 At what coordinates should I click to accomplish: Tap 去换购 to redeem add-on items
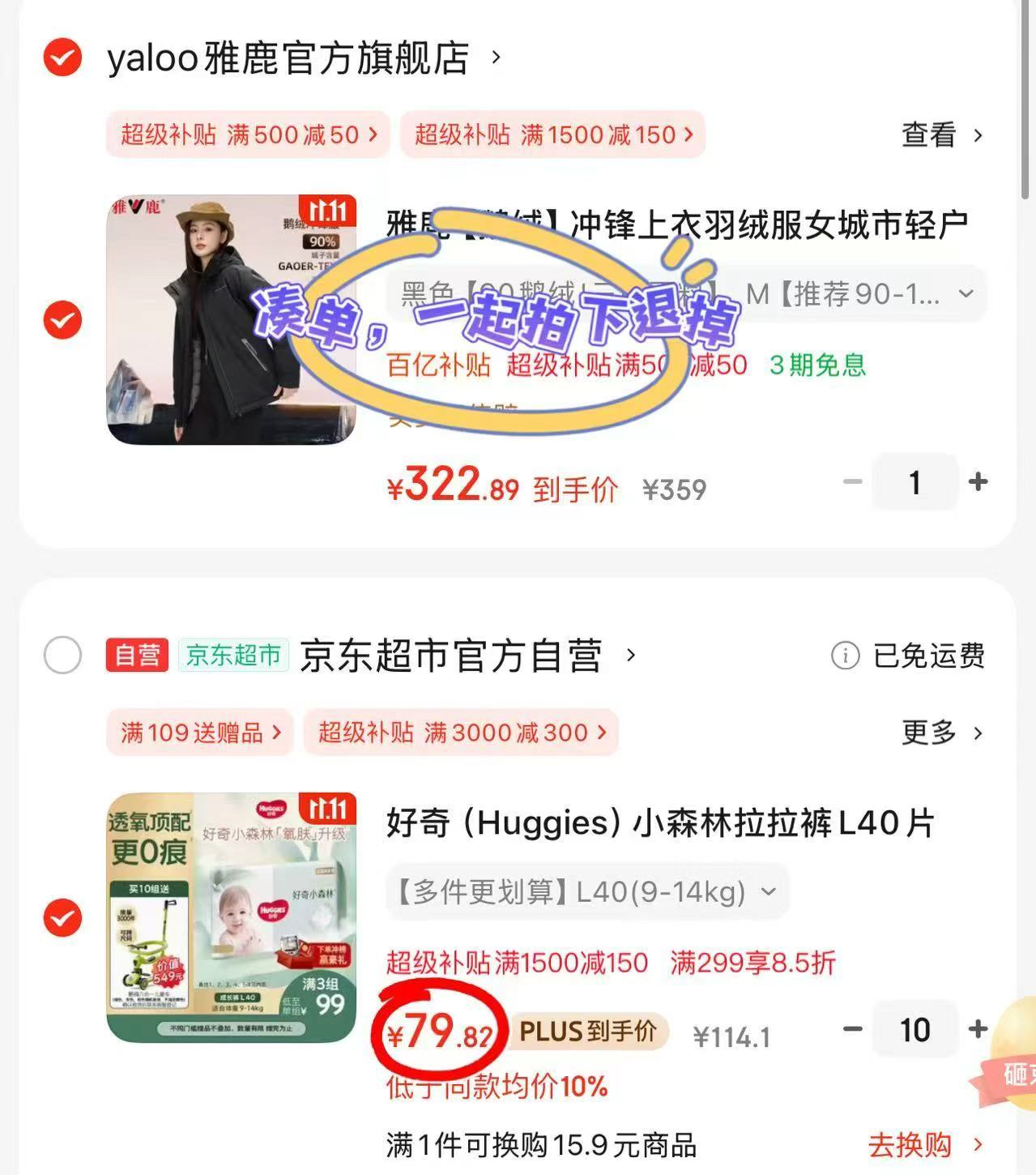[924, 1145]
